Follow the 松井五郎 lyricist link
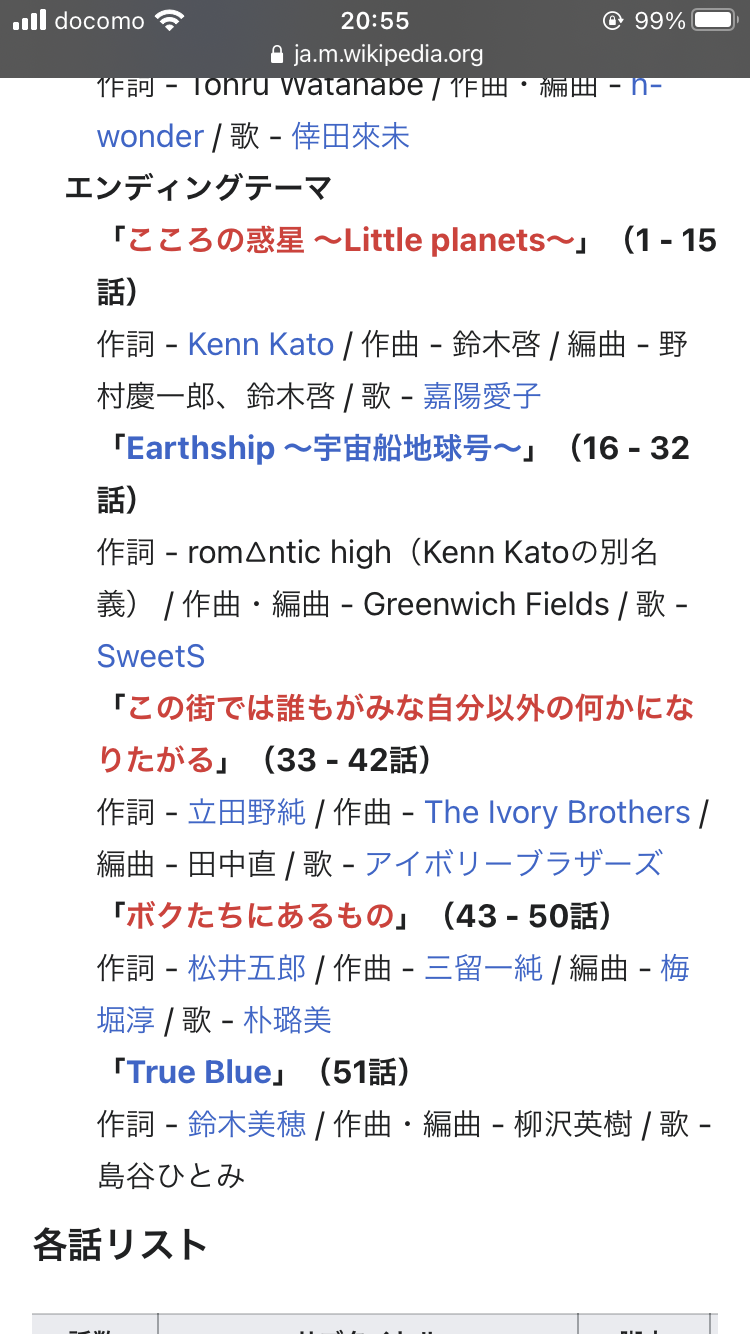 [x=247, y=968]
